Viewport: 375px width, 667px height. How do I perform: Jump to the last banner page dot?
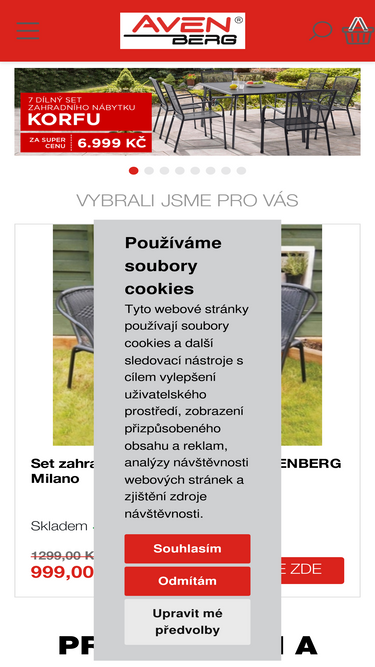click(241, 171)
